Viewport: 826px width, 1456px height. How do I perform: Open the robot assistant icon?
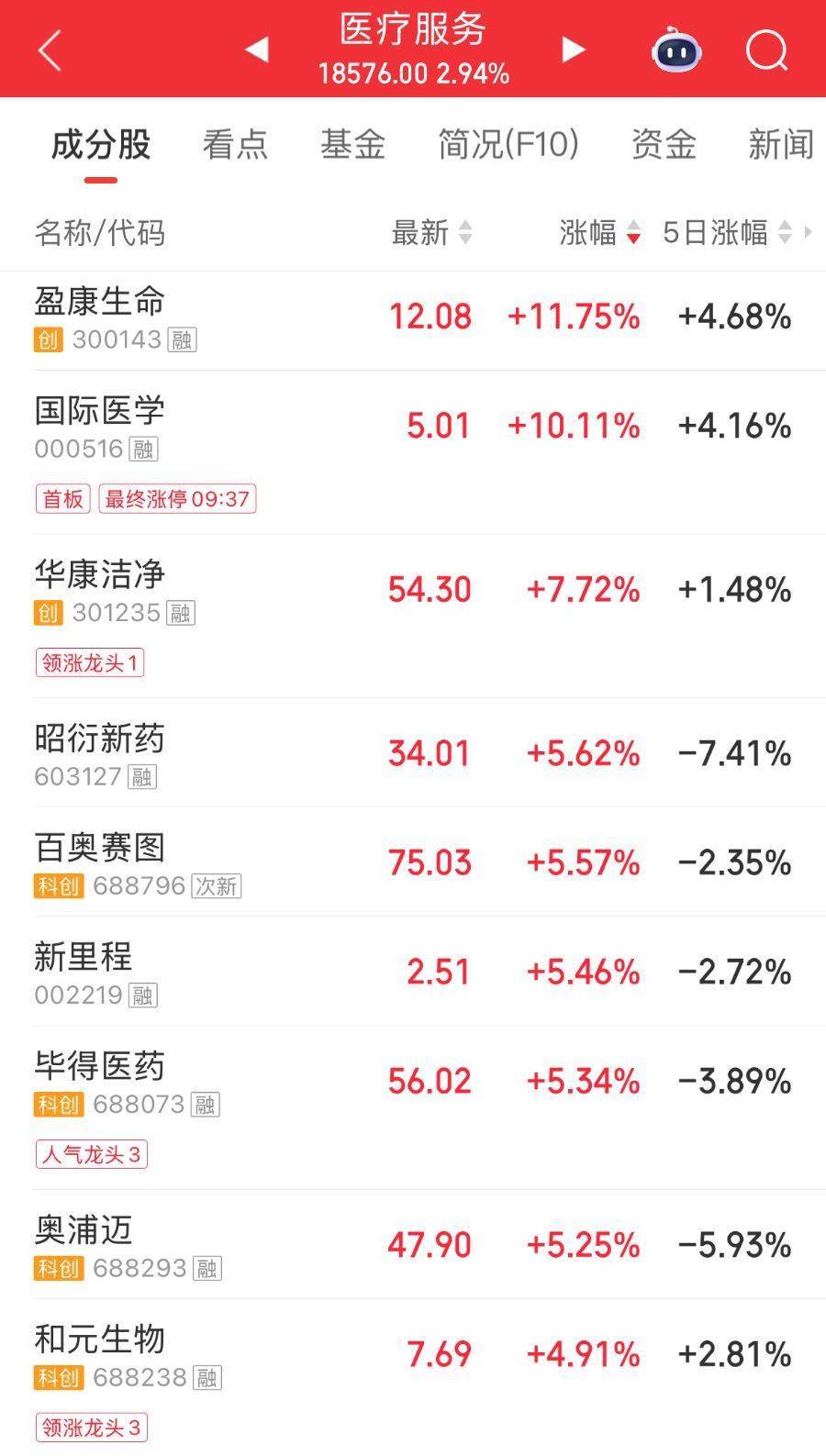(676, 50)
